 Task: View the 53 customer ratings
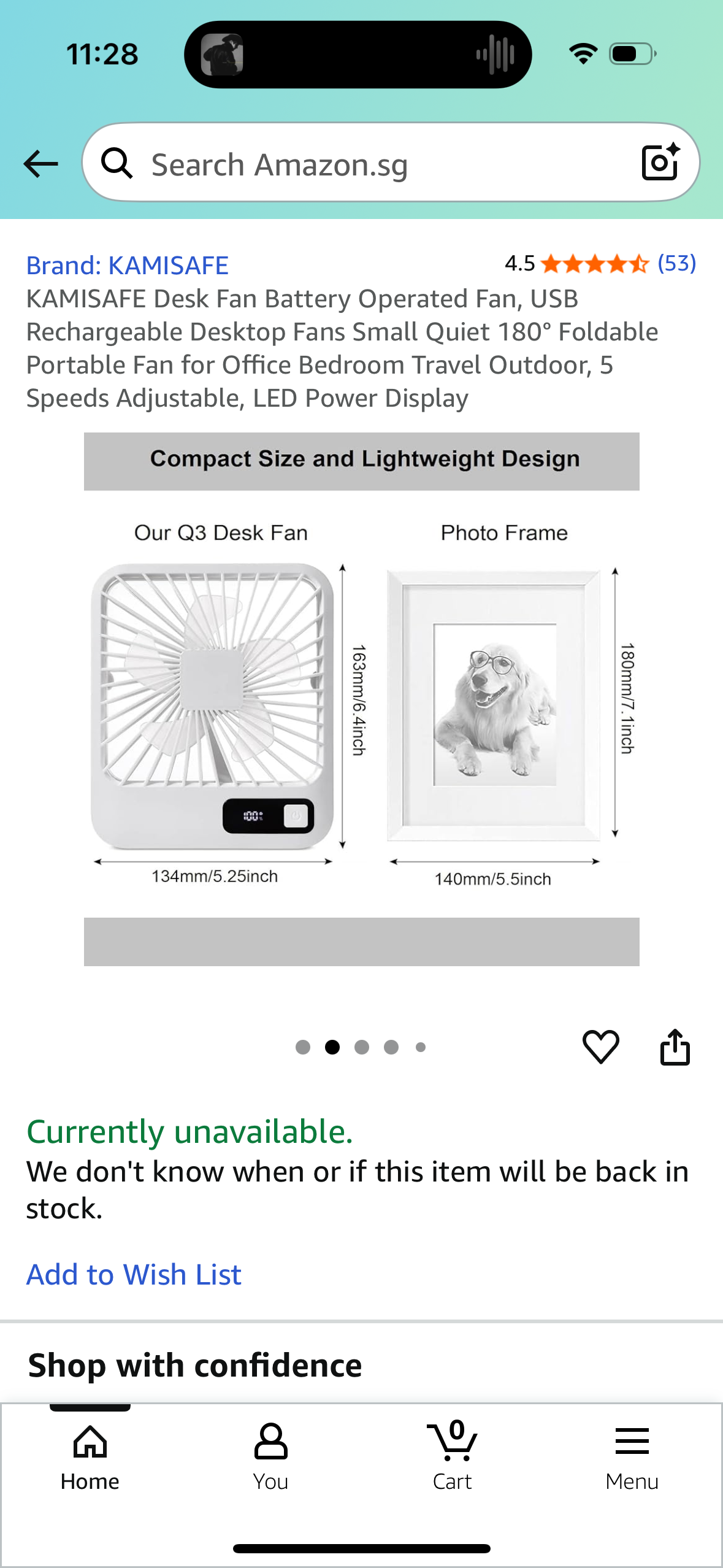click(676, 264)
